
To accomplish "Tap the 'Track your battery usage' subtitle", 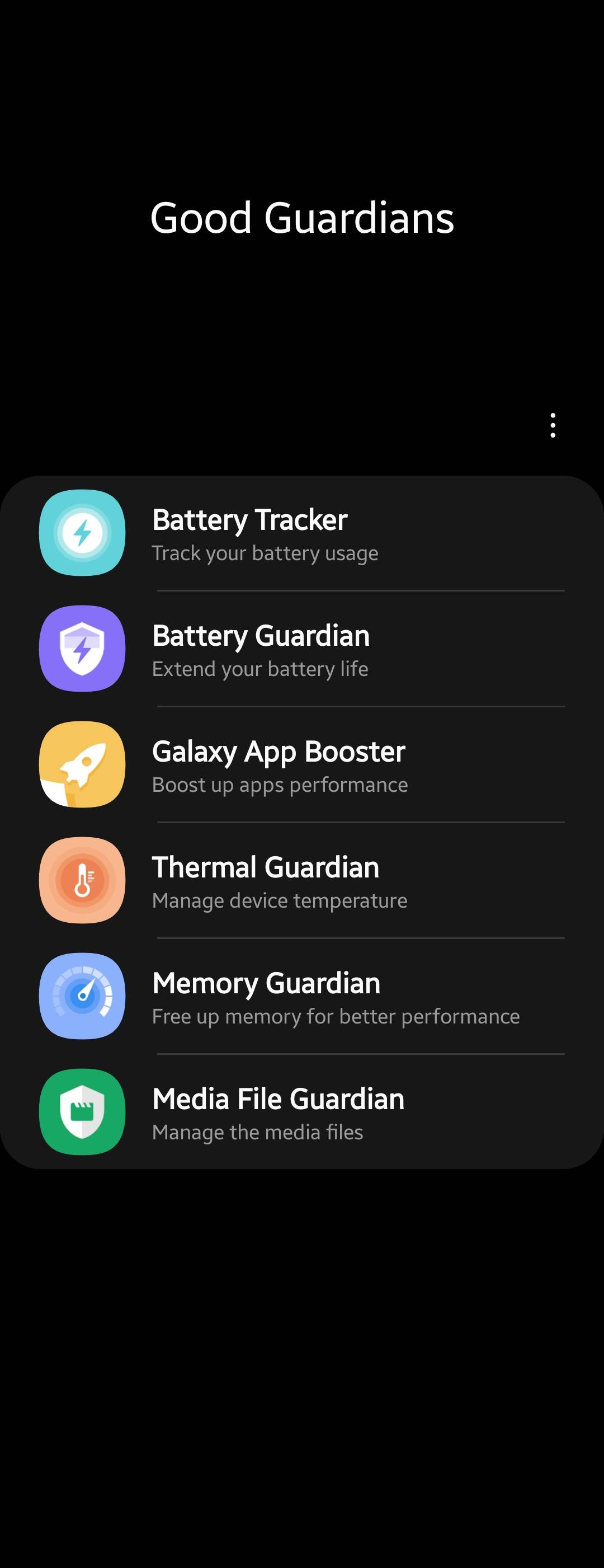I will [265, 553].
